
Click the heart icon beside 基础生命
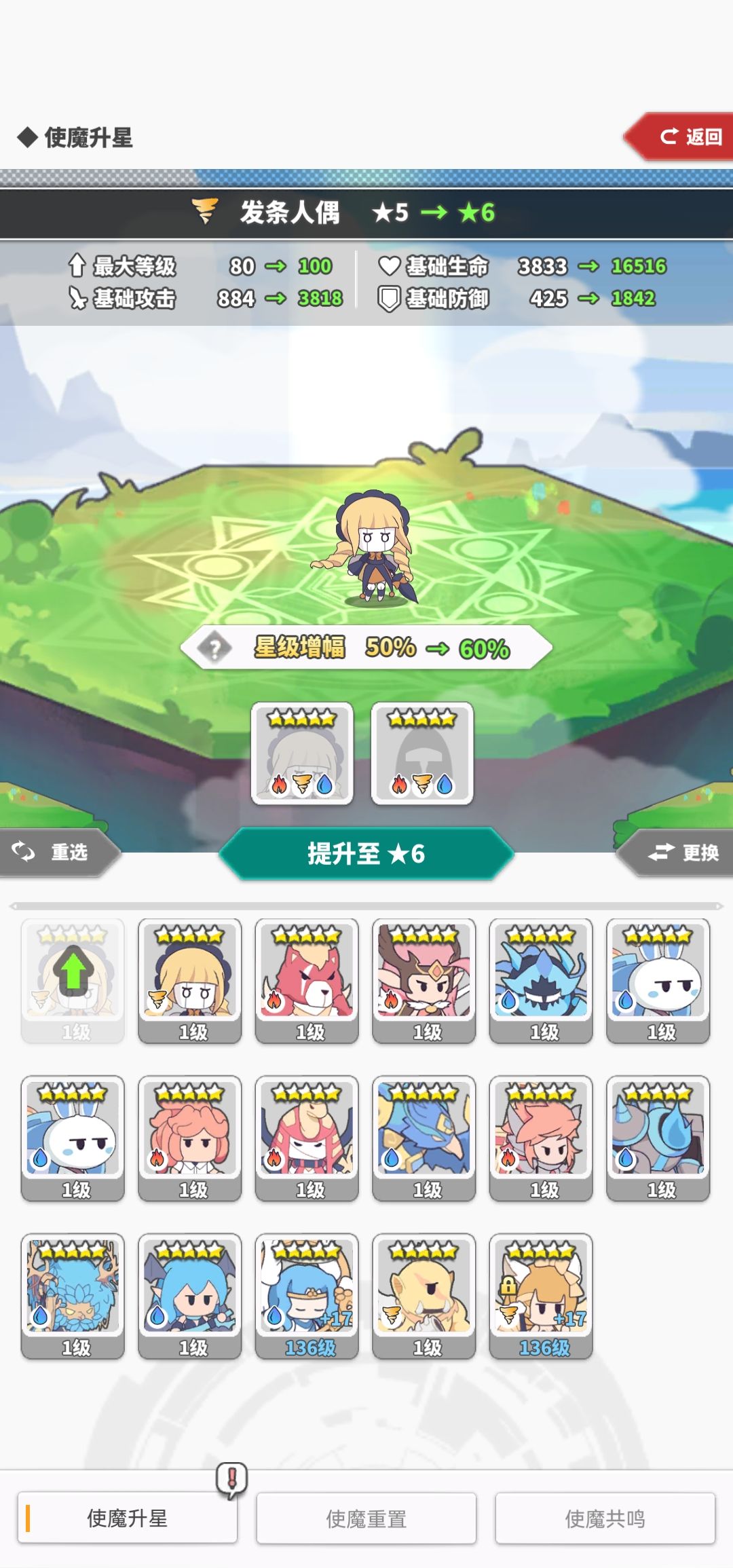(x=387, y=266)
